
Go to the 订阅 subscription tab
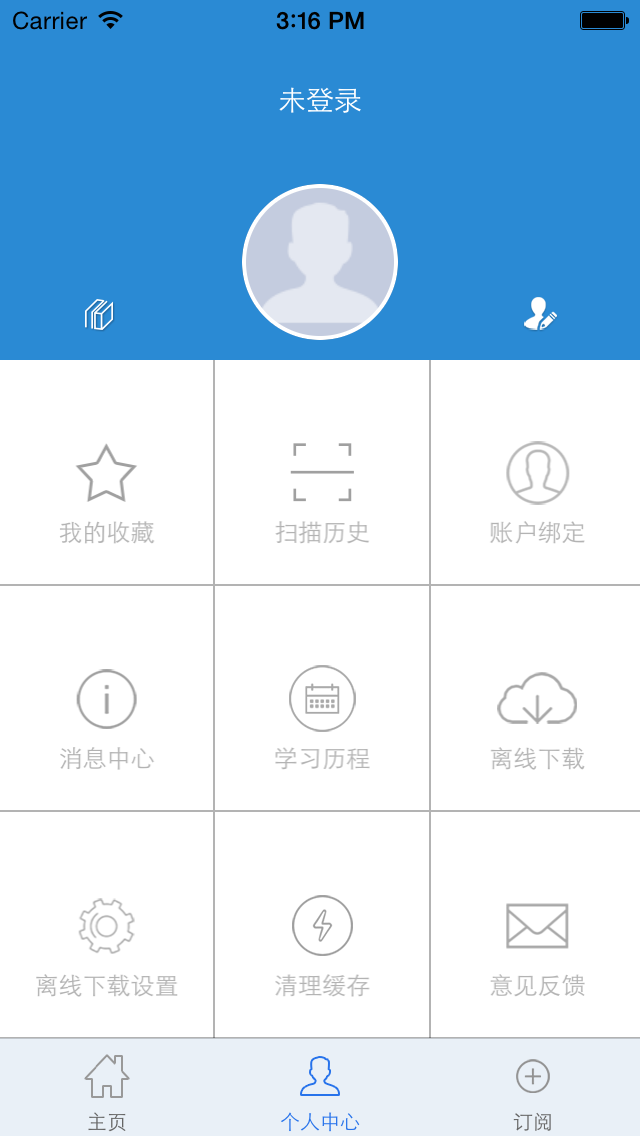[533, 1090]
